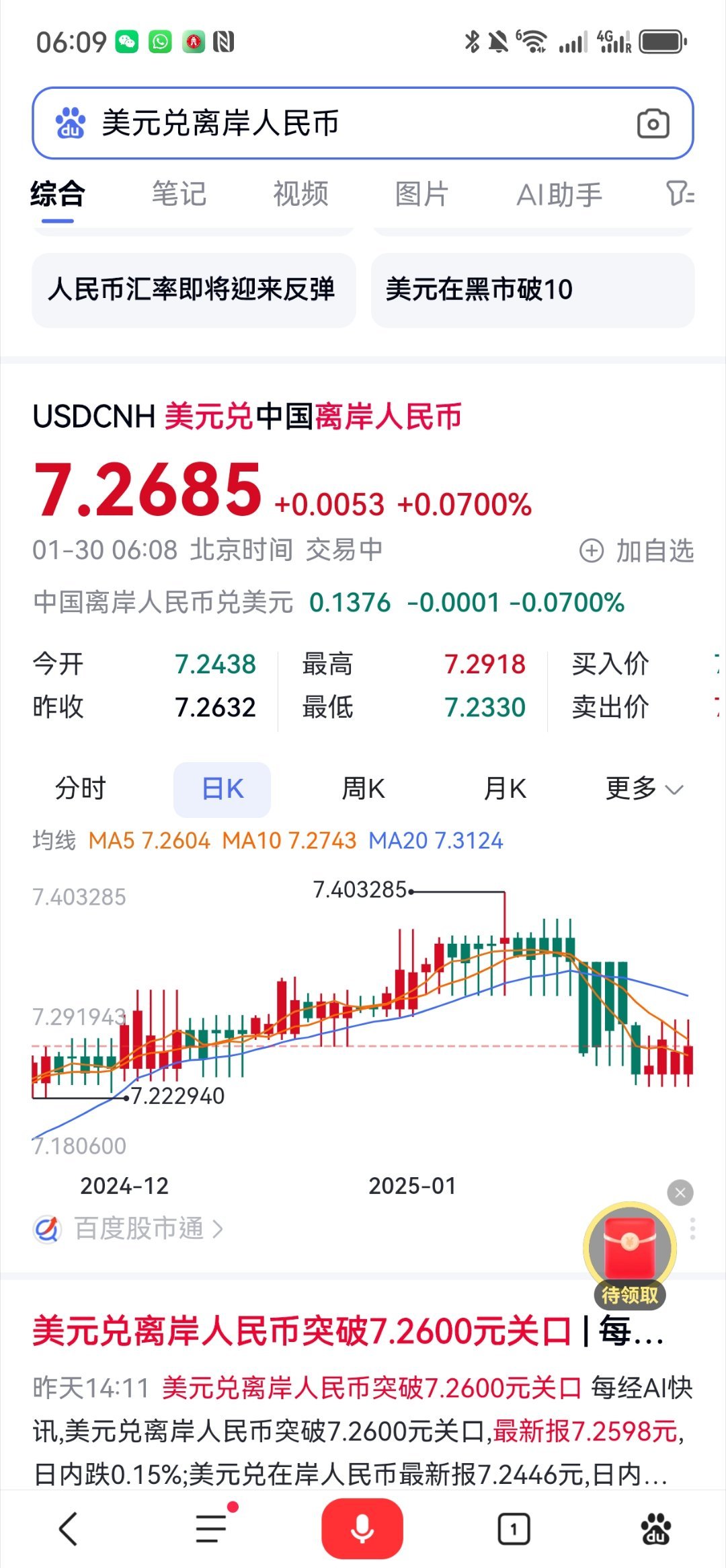Start voice search with the microphone button
Viewport: 726px width, 1568px height.
pyautogui.click(x=362, y=1530)
